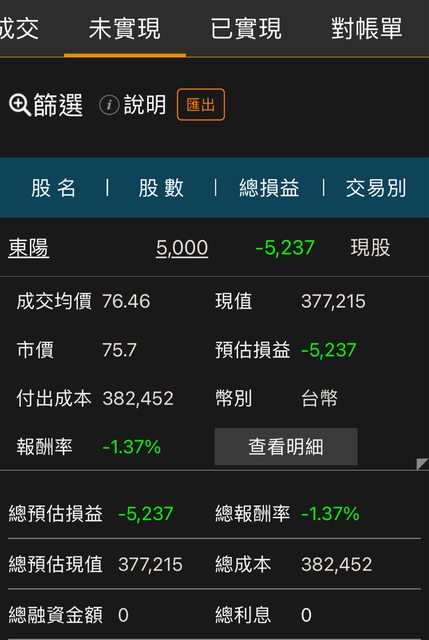The image size is (429, 640).
Task: Open the 篩選 filter
Action: click(46, 105)
